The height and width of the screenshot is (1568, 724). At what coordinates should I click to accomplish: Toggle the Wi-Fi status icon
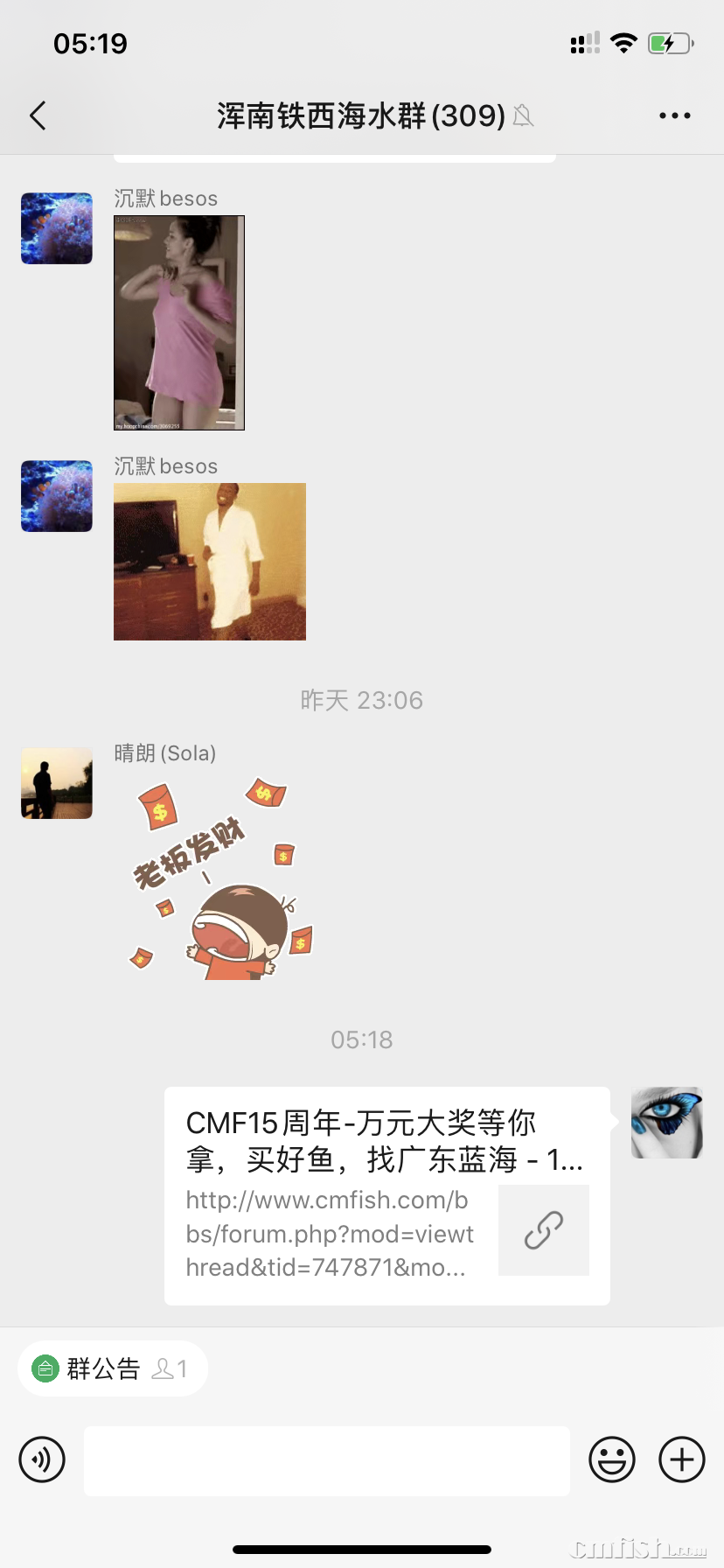pos(623,43)
